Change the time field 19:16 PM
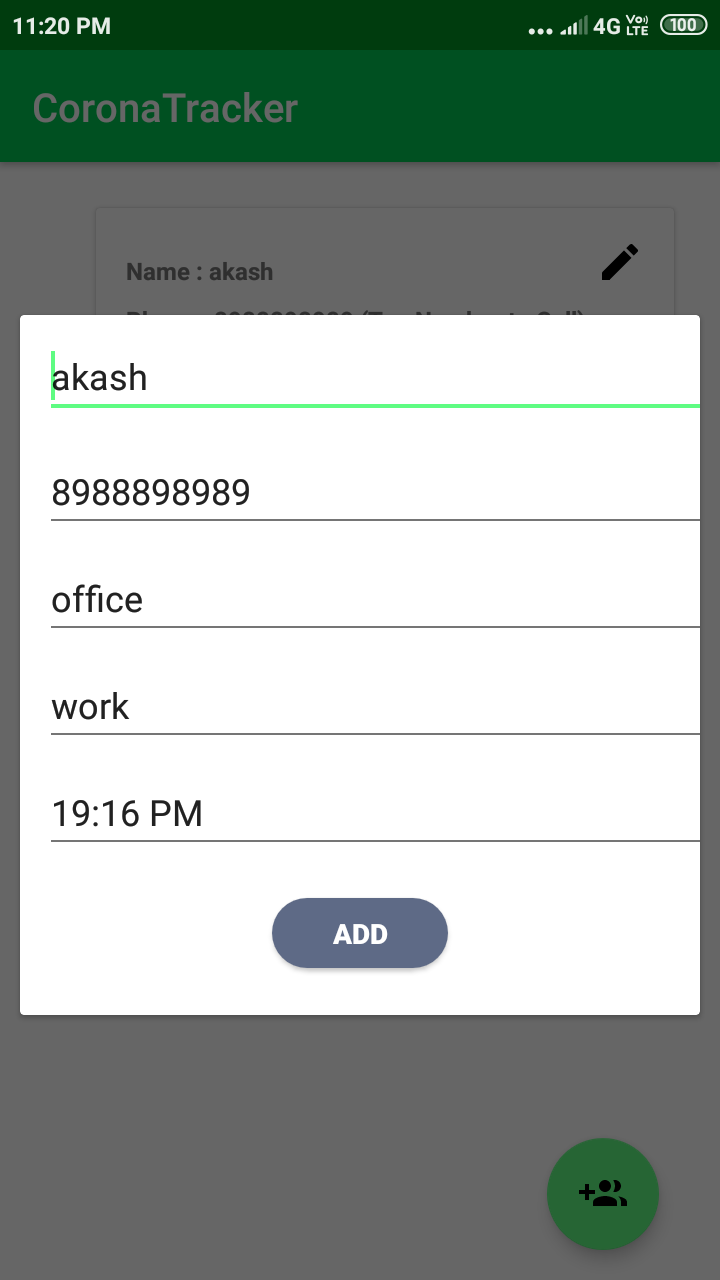The image size is (720, 1280). 375,813
